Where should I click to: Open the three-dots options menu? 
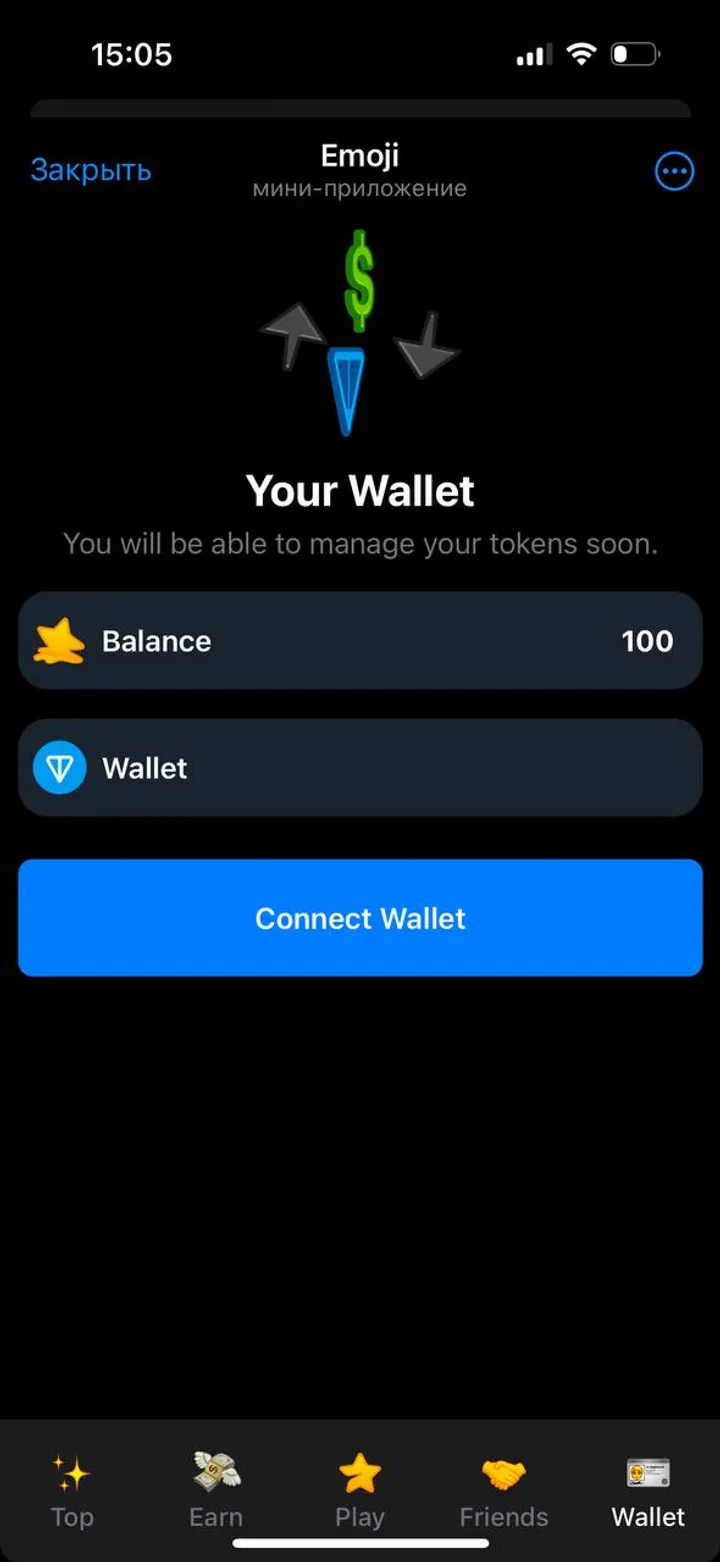[x=674, y=170]
